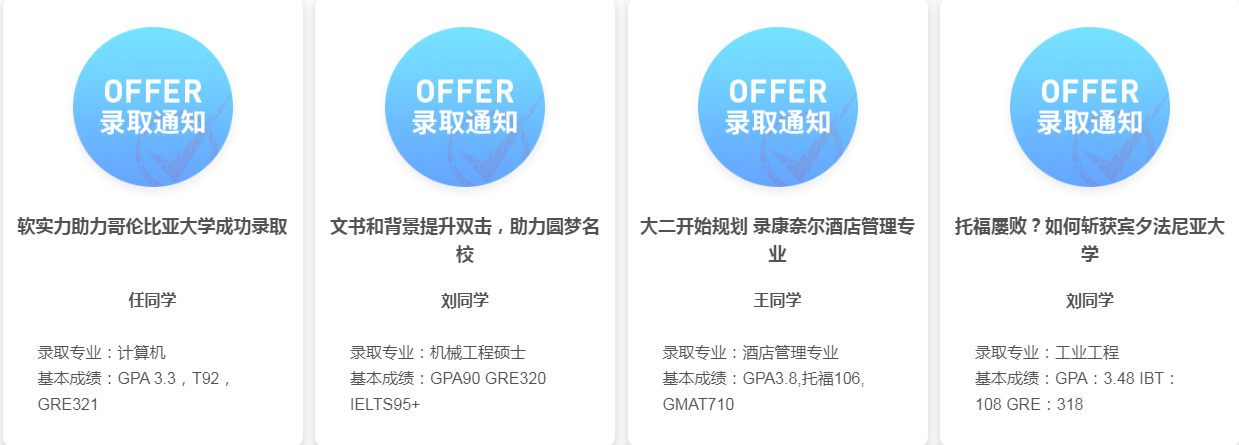Image resolution: width=1239 pixels, height=445 pixels.
Task: View 王同学's Cornell hotel management case
Action: (x=777, y=240)
